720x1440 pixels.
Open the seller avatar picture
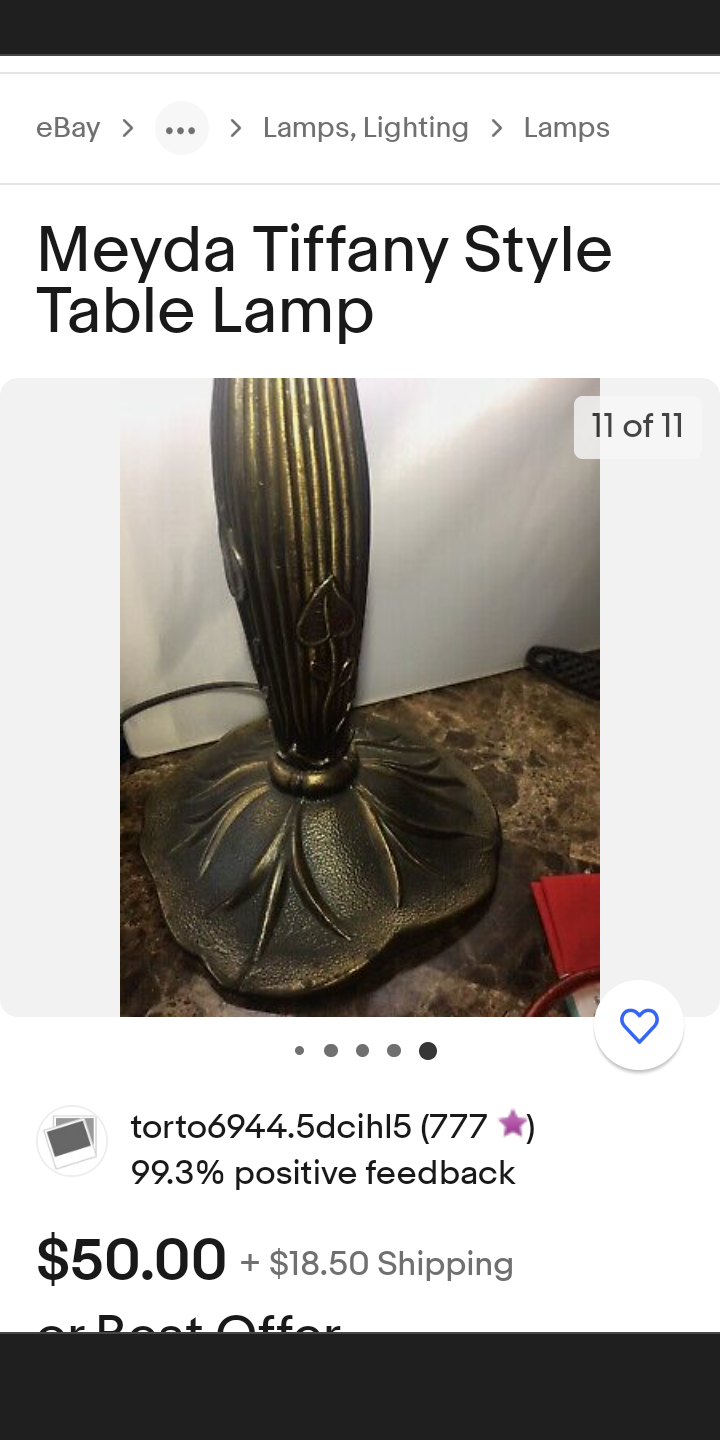(x=72, y=1140)
